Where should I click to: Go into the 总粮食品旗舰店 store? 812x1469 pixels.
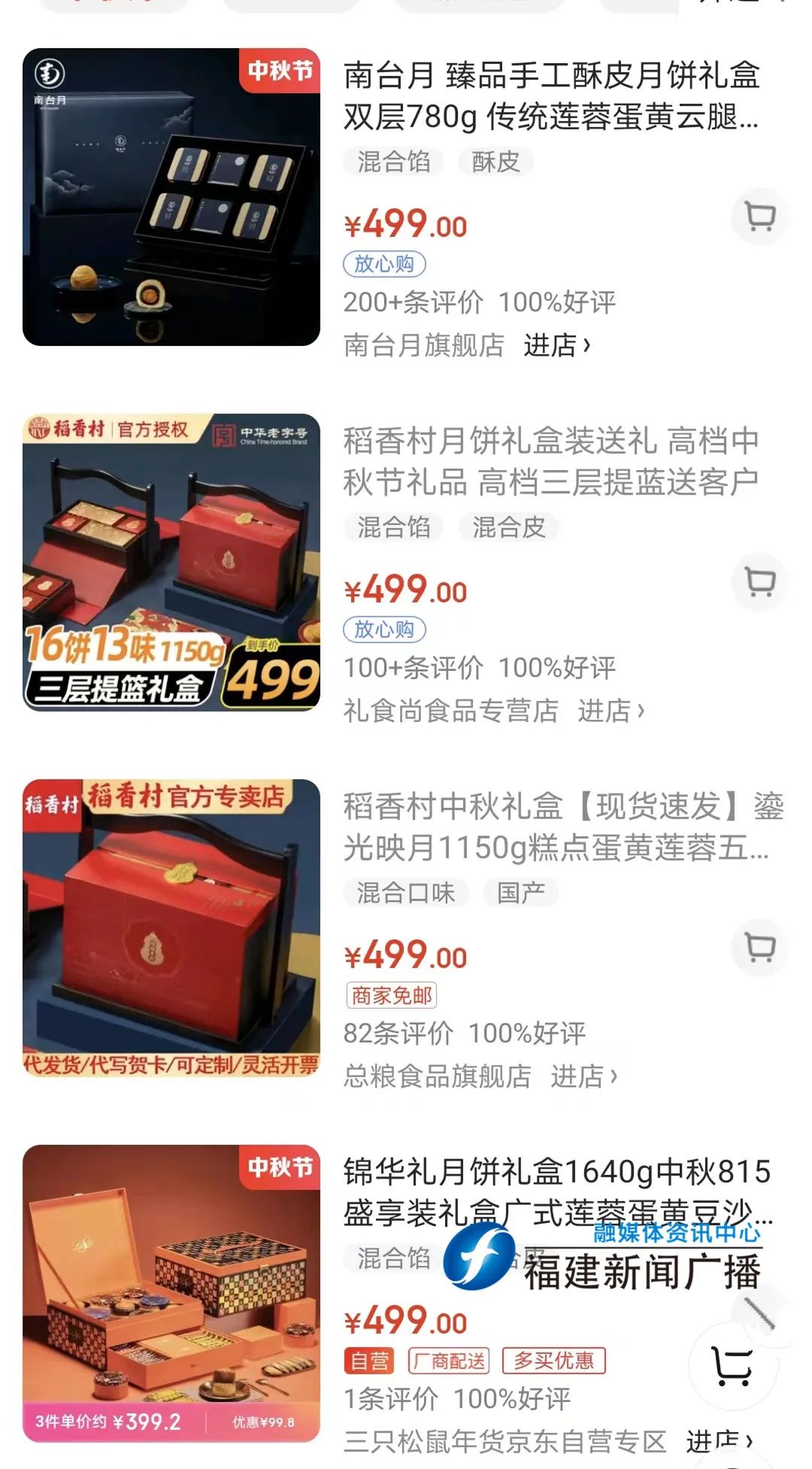tap(583, 1076)
